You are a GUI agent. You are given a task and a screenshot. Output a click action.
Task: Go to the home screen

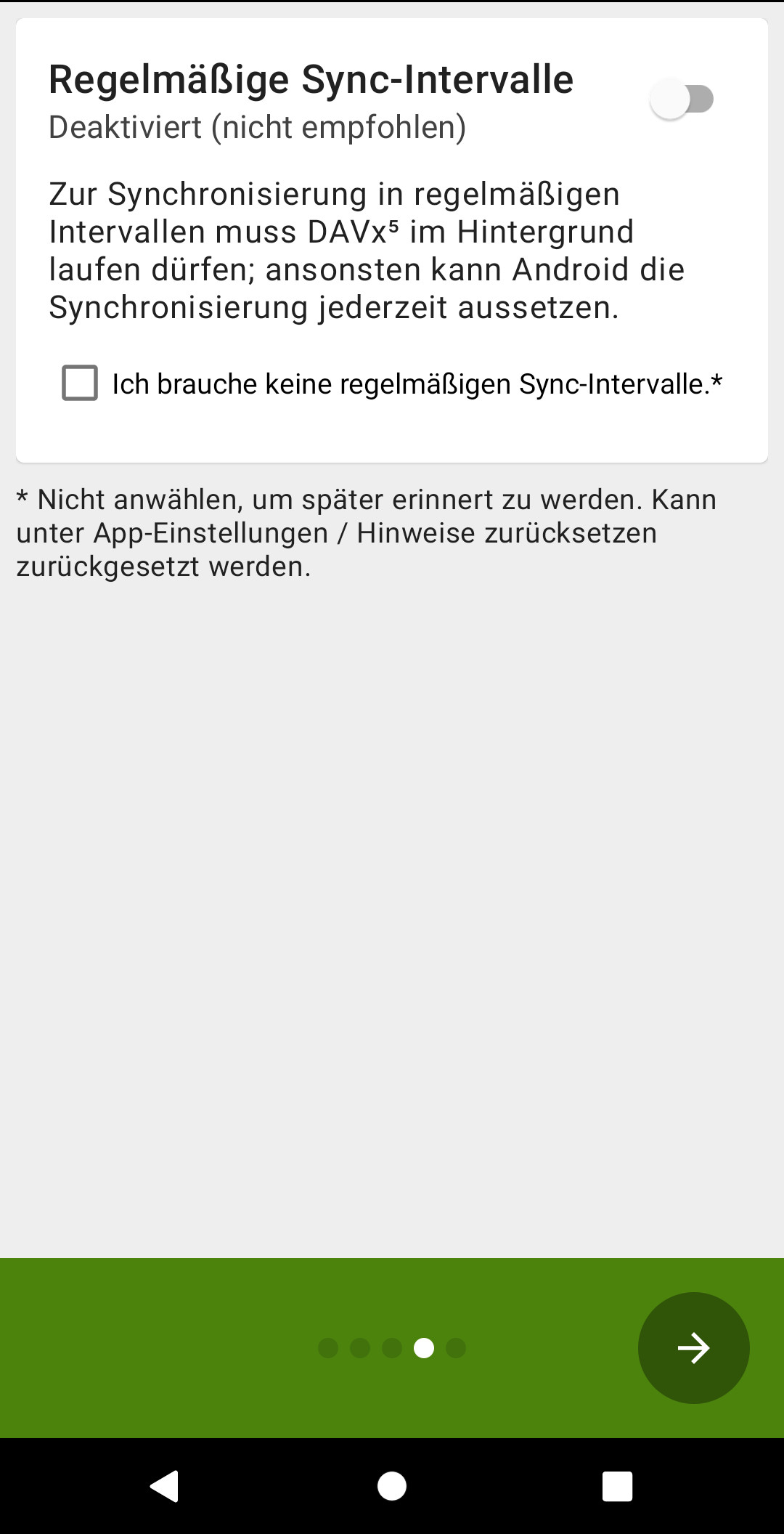[392, 1485]
